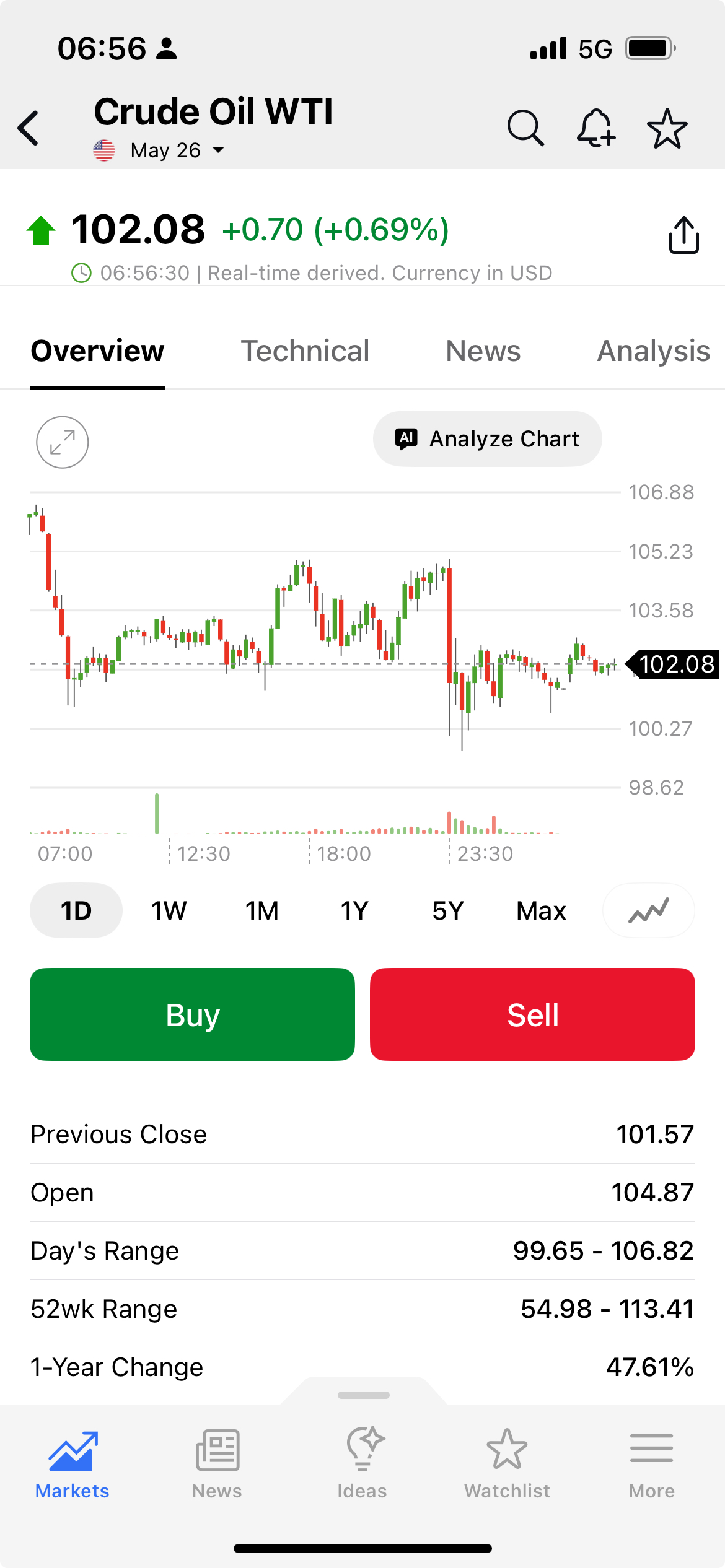Screen dimensions: 725x1568
Task: Share this instrument
Action: click(x=683, y=235)
